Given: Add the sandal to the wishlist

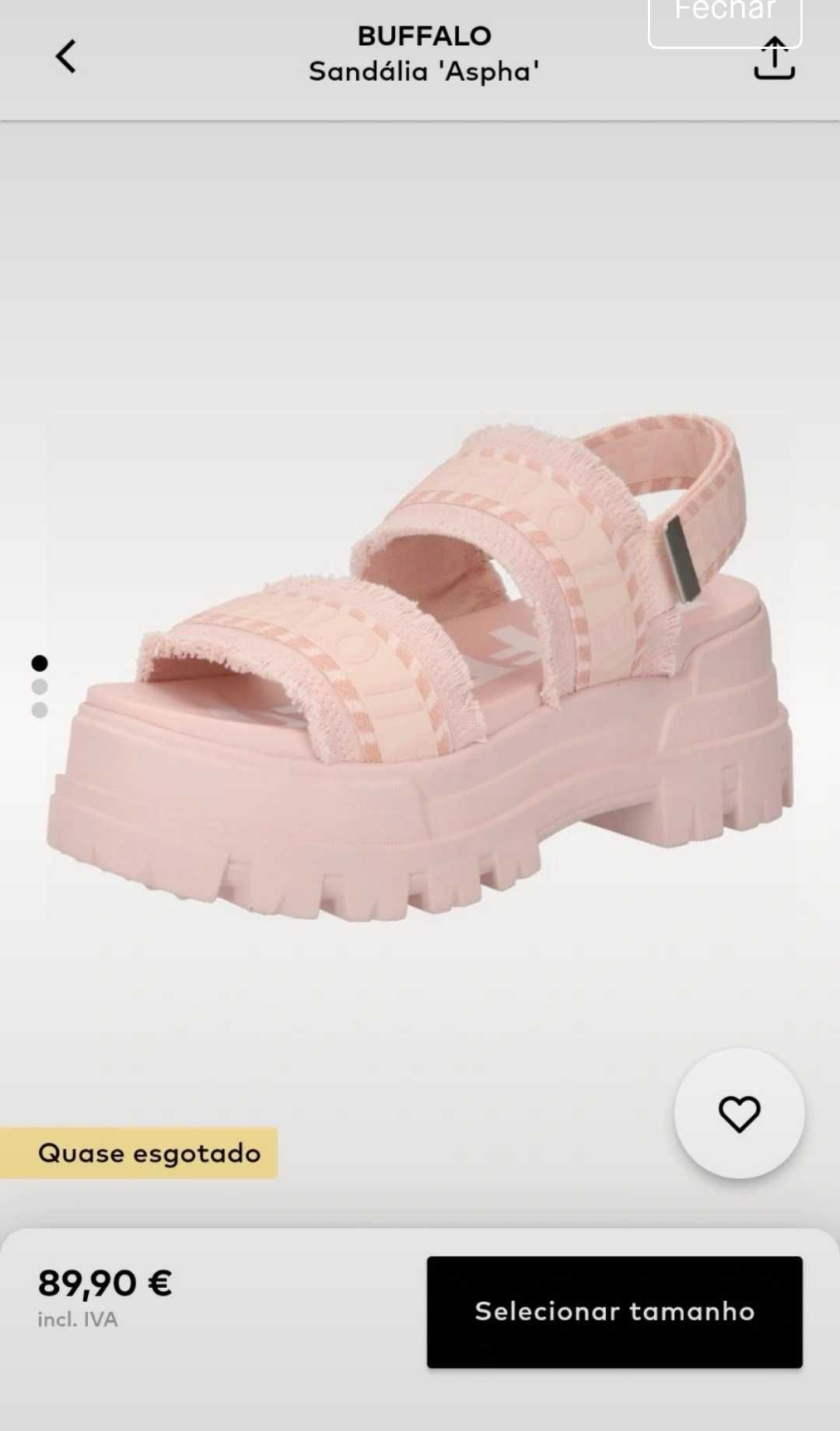Looking at the screenshot, I should (739, 1114).
